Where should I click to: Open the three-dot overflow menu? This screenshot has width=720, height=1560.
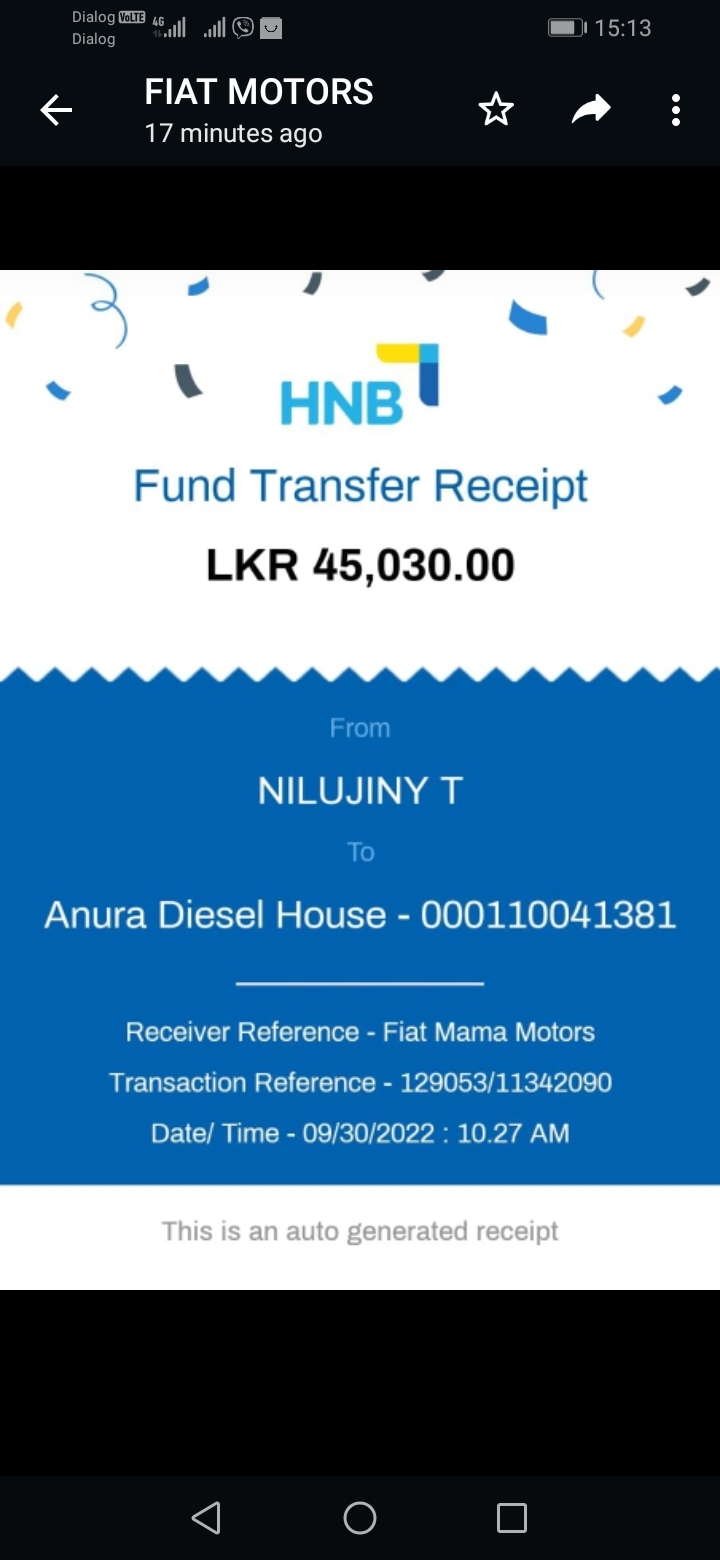(676, 110)
